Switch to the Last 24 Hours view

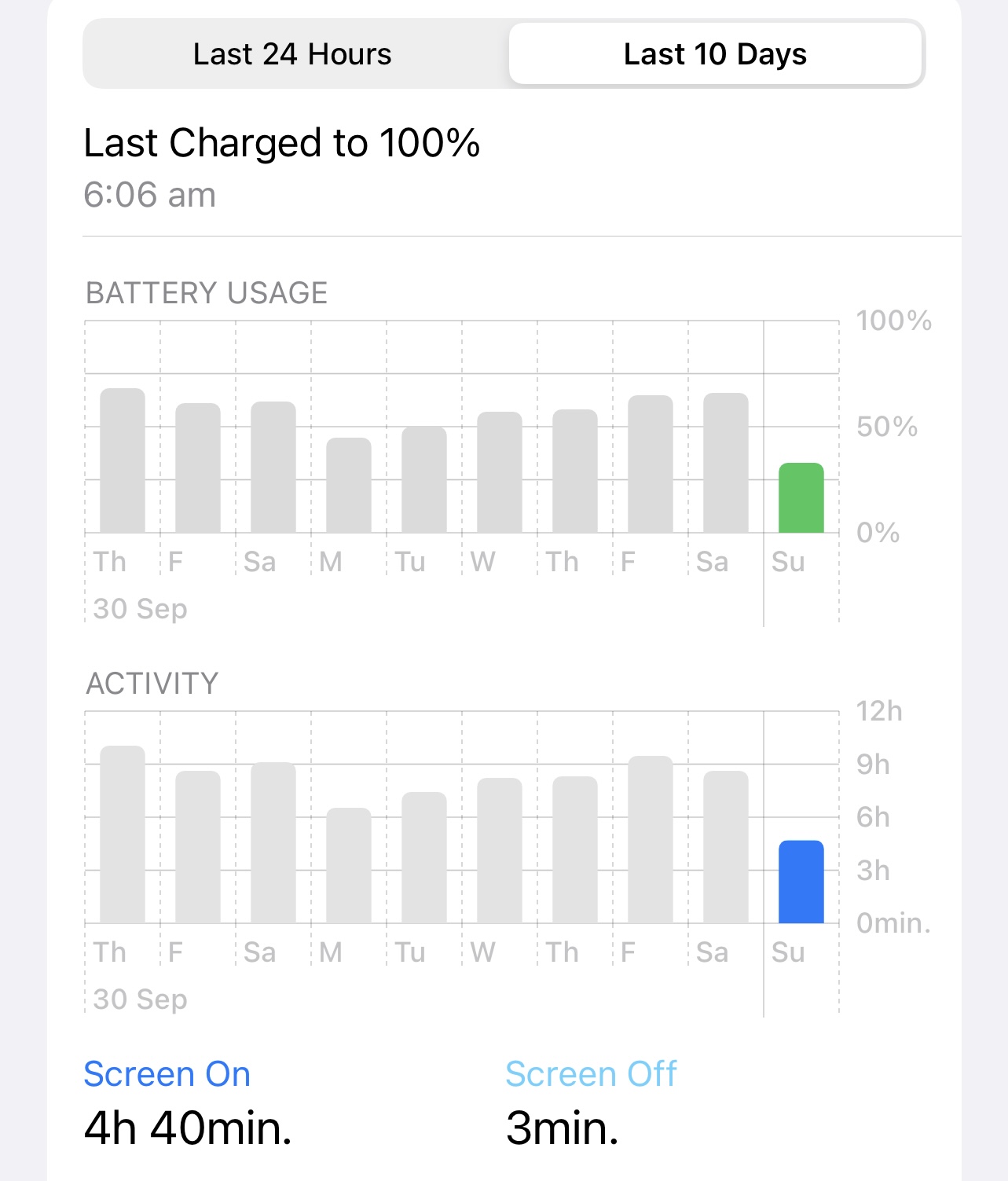click(x=292, y=54)
